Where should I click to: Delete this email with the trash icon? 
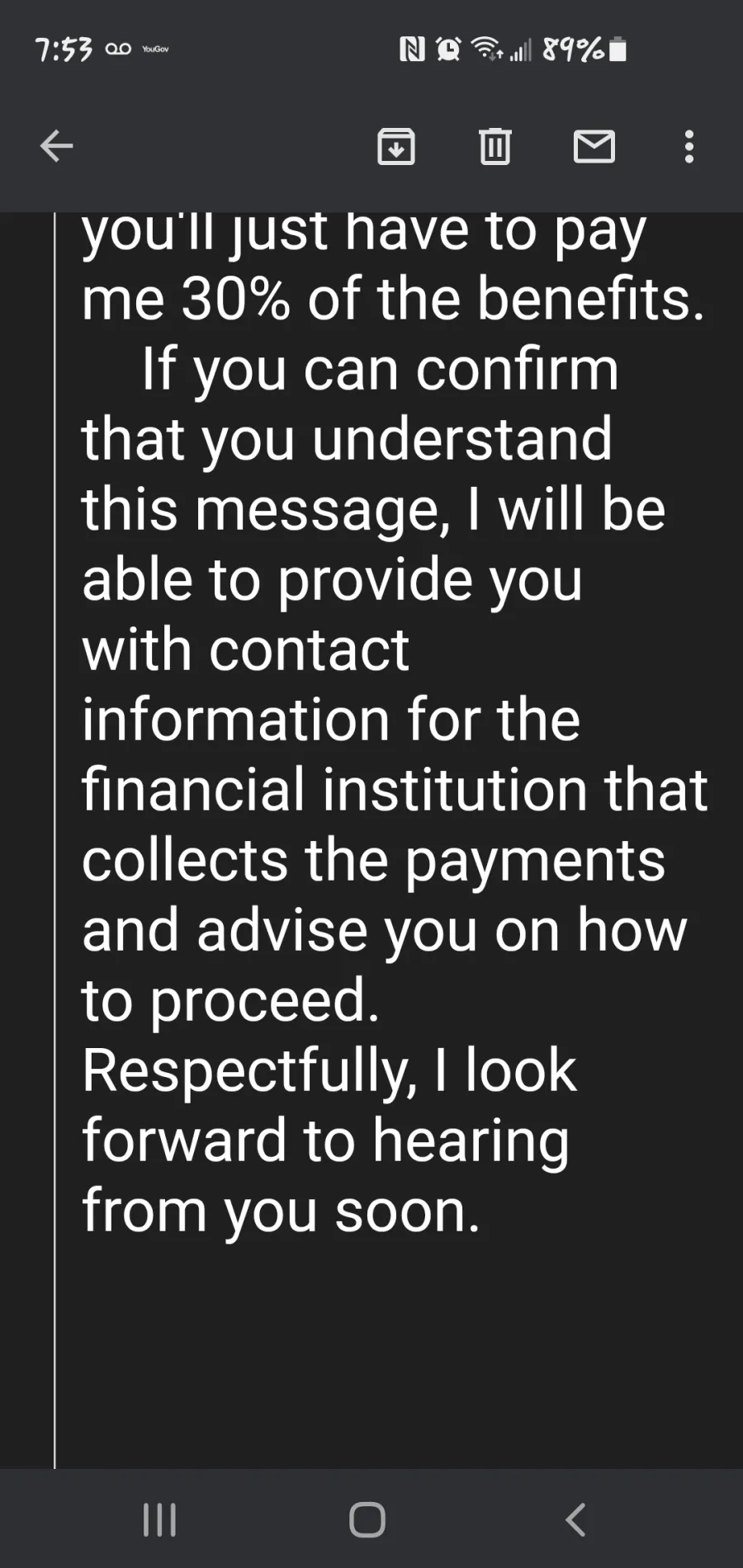coord(495,147)
